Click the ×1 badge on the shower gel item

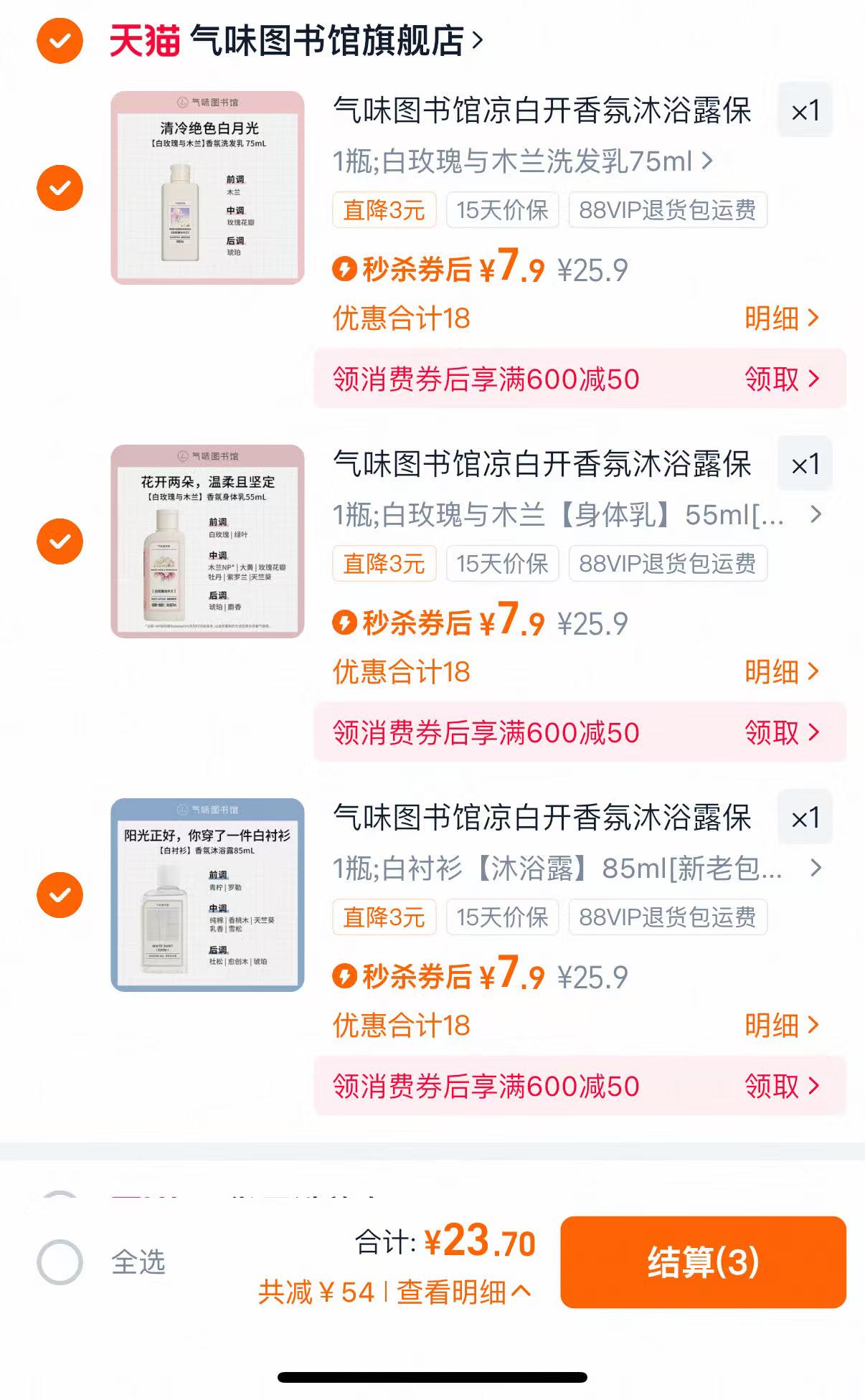tap(804, 817)
